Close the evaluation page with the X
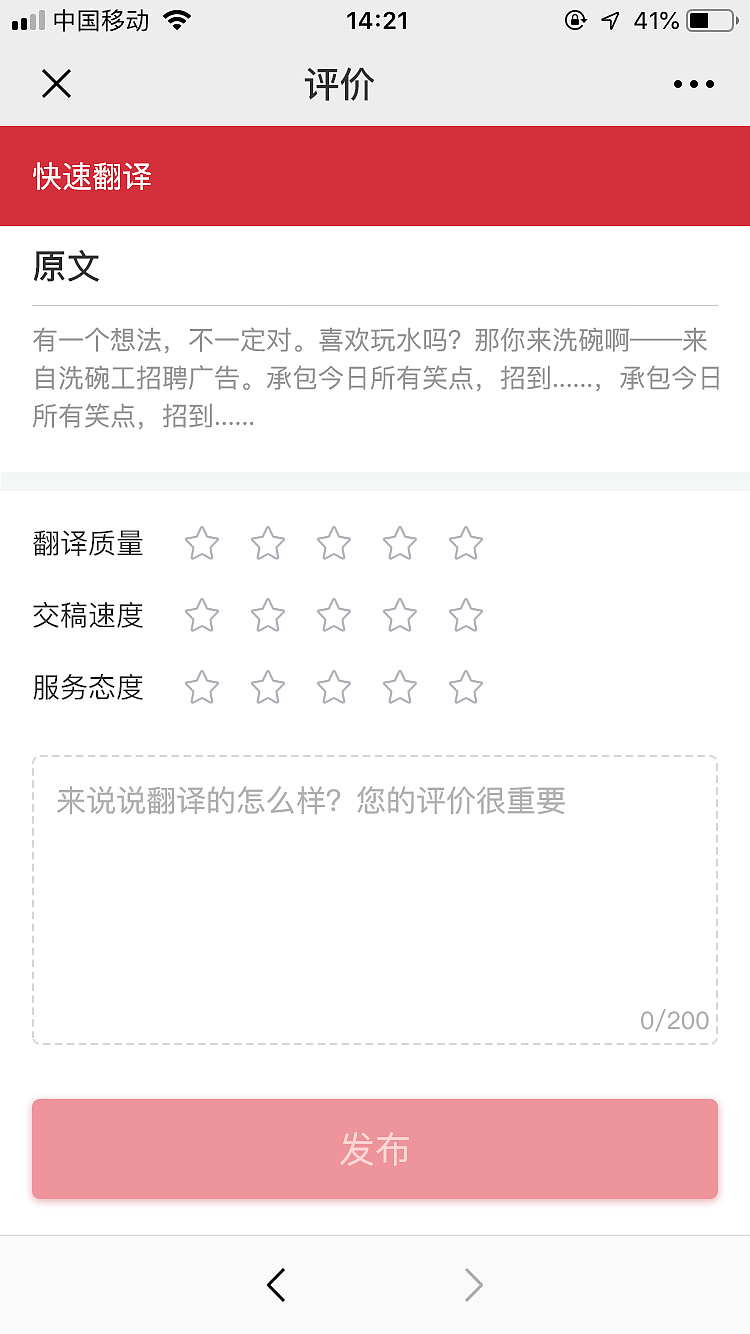Image resolution: width=750 pixels, height=1334 pixels. pos(56,84)
